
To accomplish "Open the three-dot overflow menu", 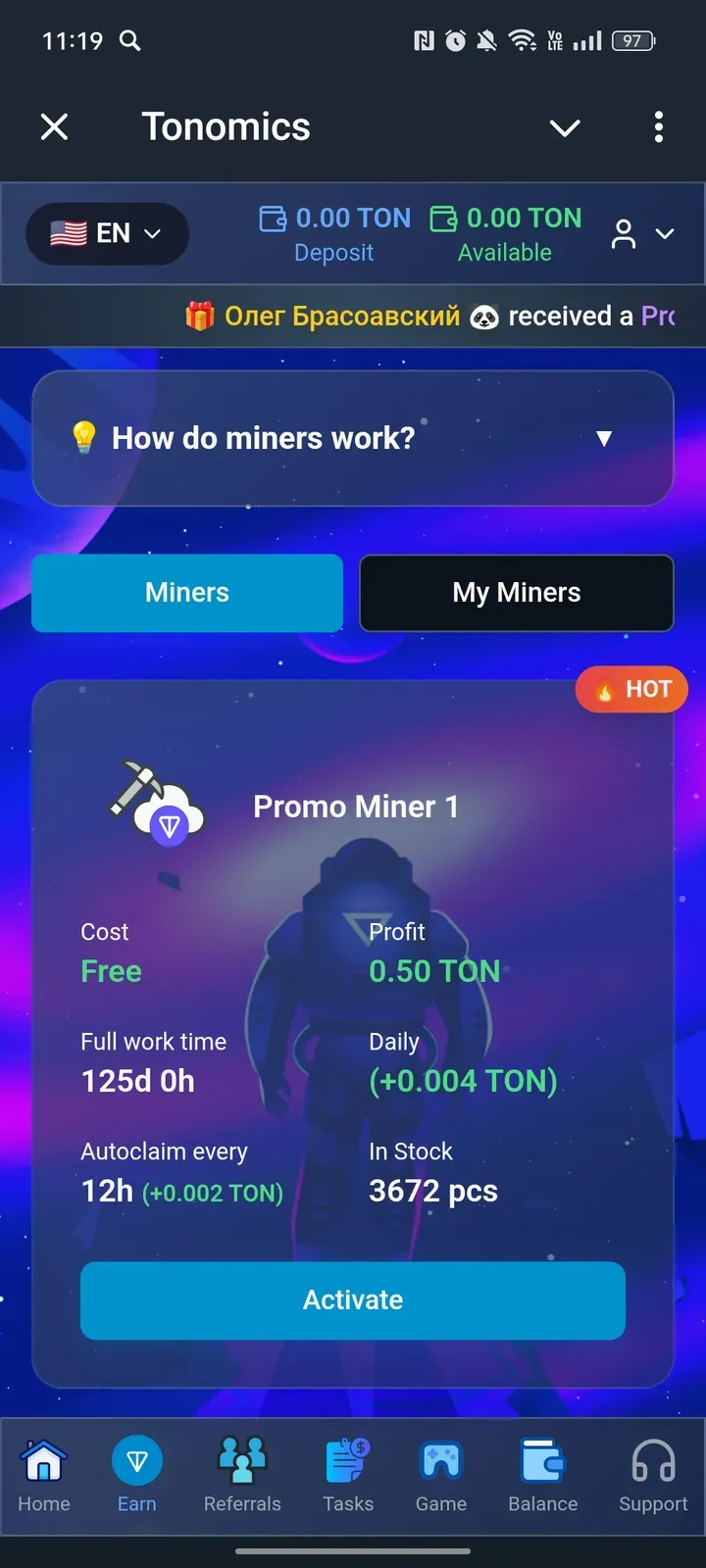I will click(x=658, y=126).
